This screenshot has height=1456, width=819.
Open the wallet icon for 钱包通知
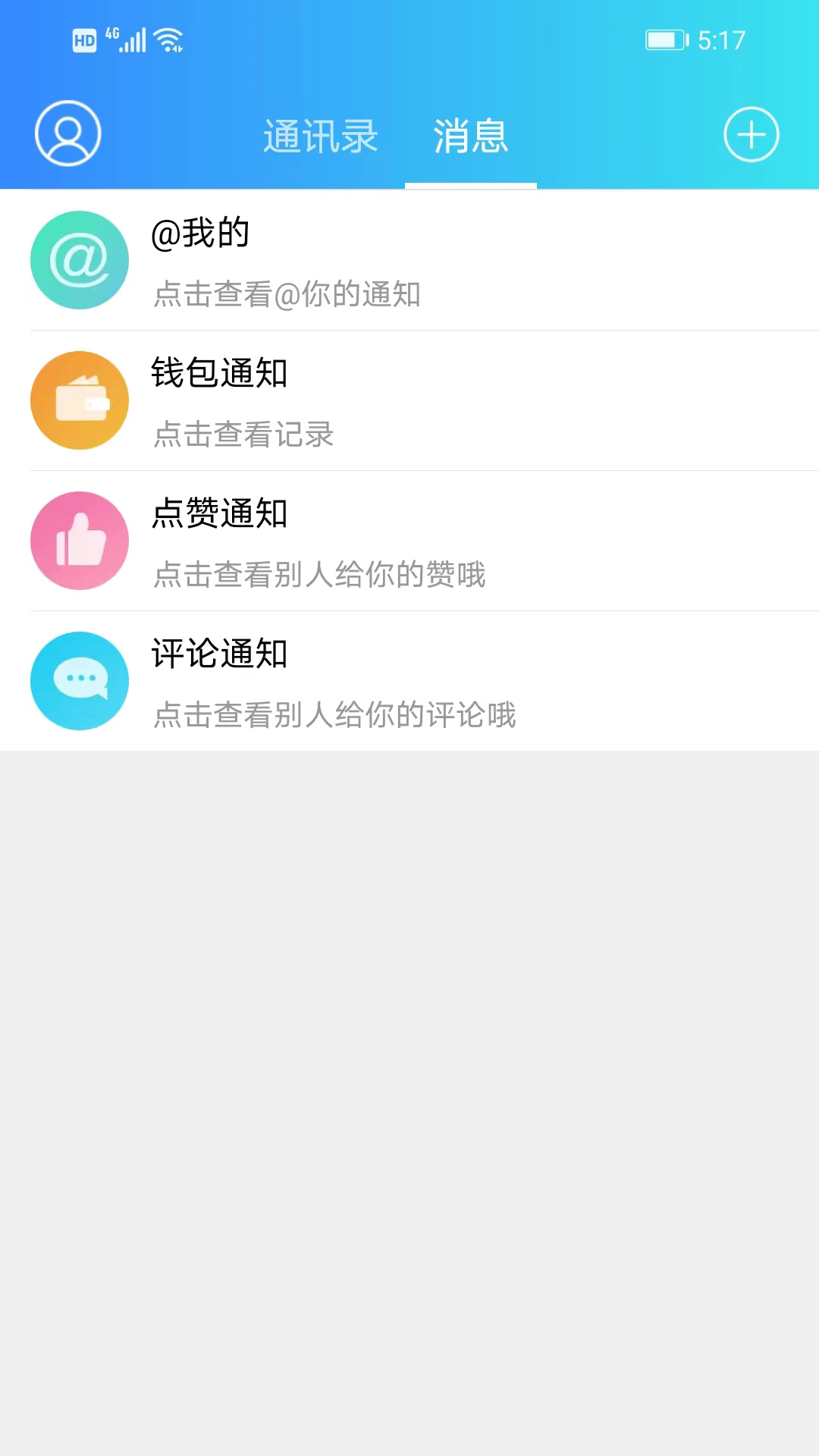point(79,400)
